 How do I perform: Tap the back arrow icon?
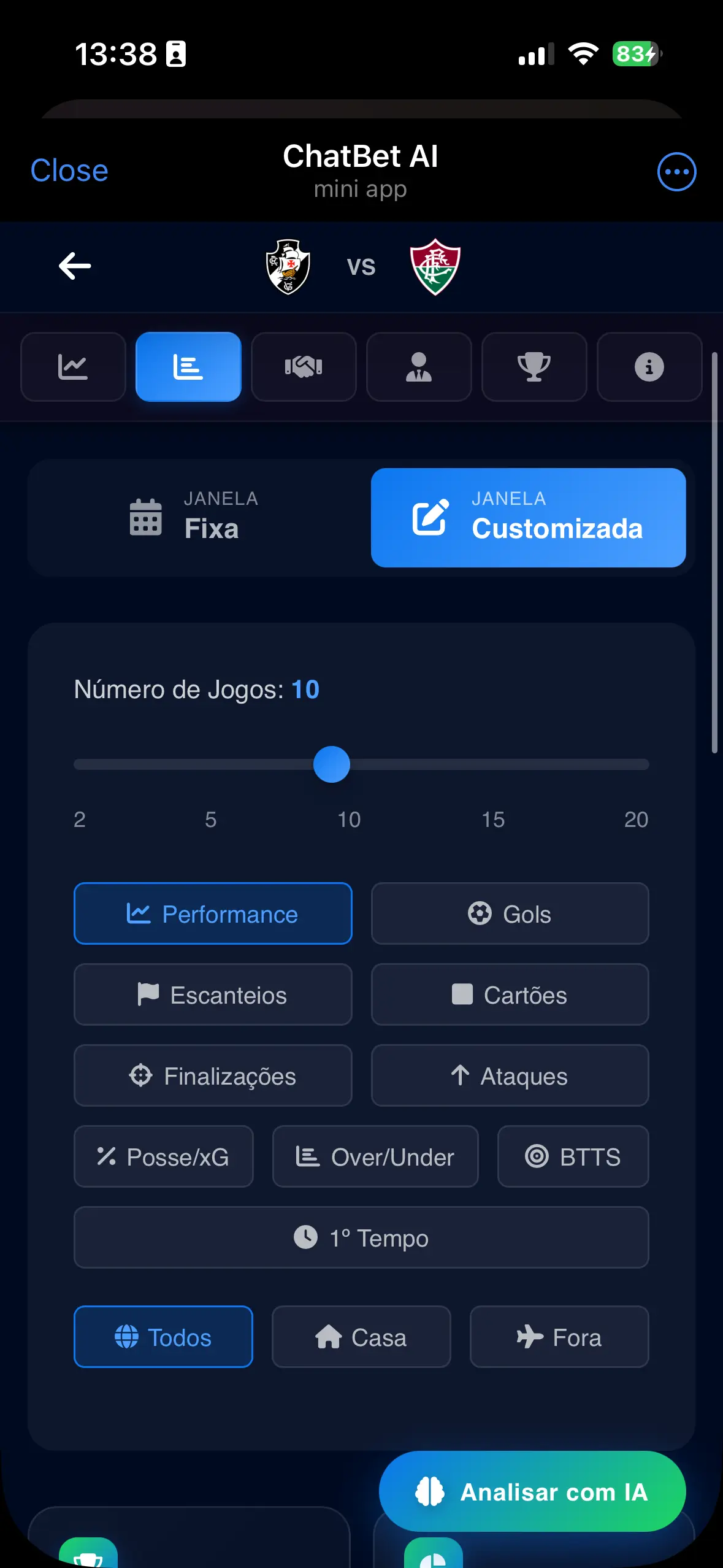75,266
